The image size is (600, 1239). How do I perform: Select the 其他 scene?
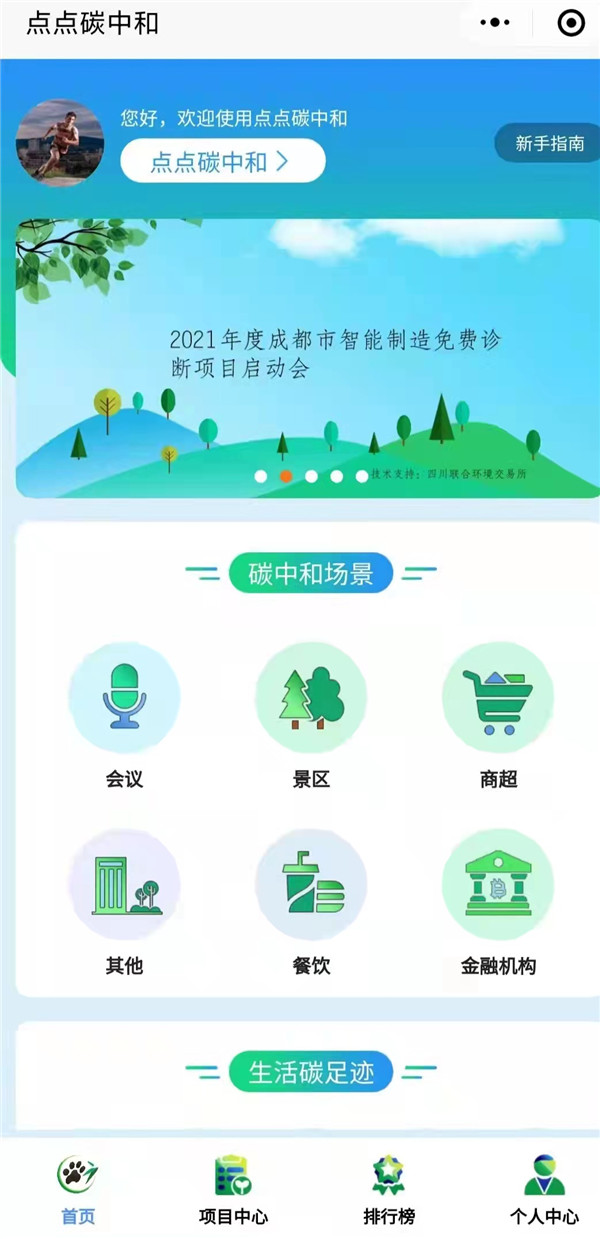(x=124, y=885)
